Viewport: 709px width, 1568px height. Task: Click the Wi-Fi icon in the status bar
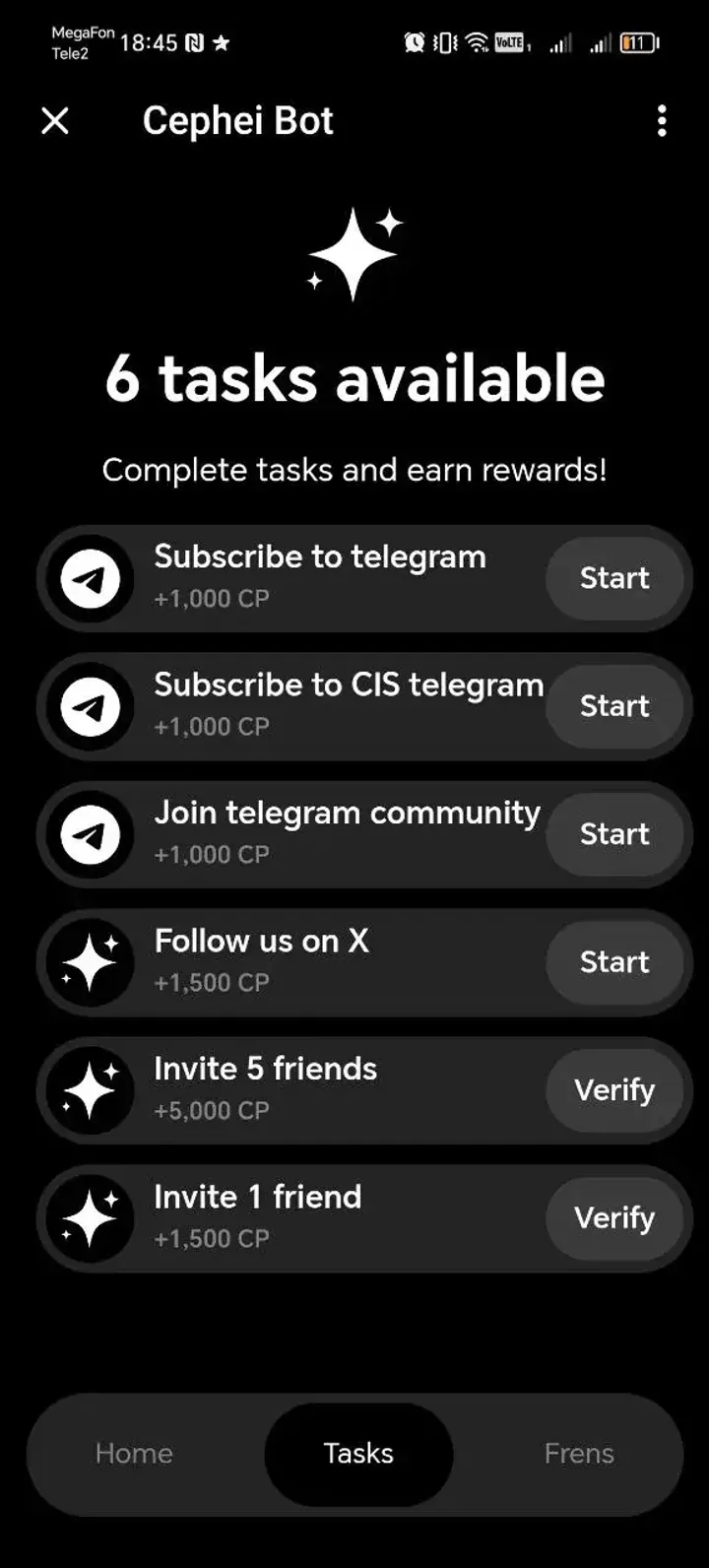[475, 42]
